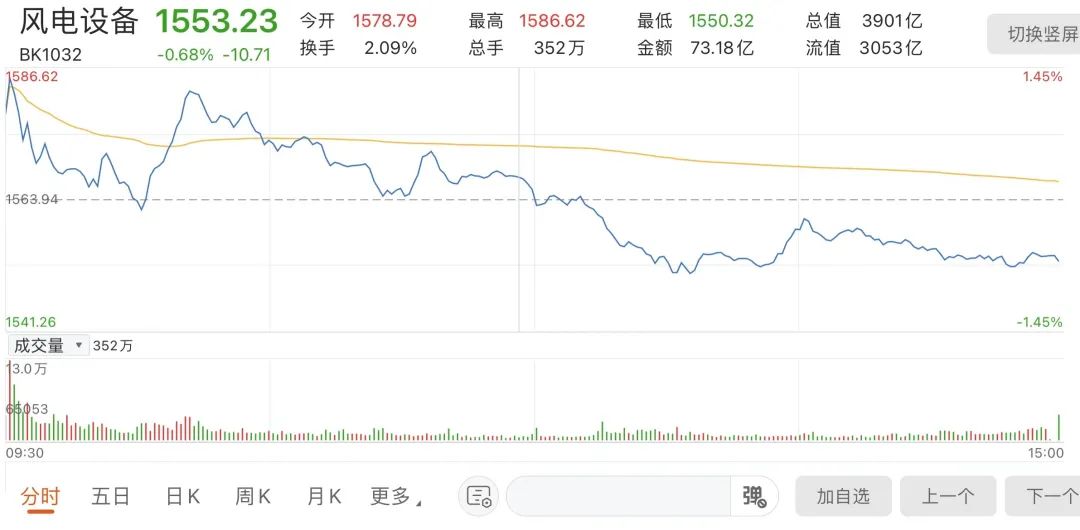Open the 成交量 indicator dropdown
This screenshot has height=530, width=1080.
(x=48, y=346)
